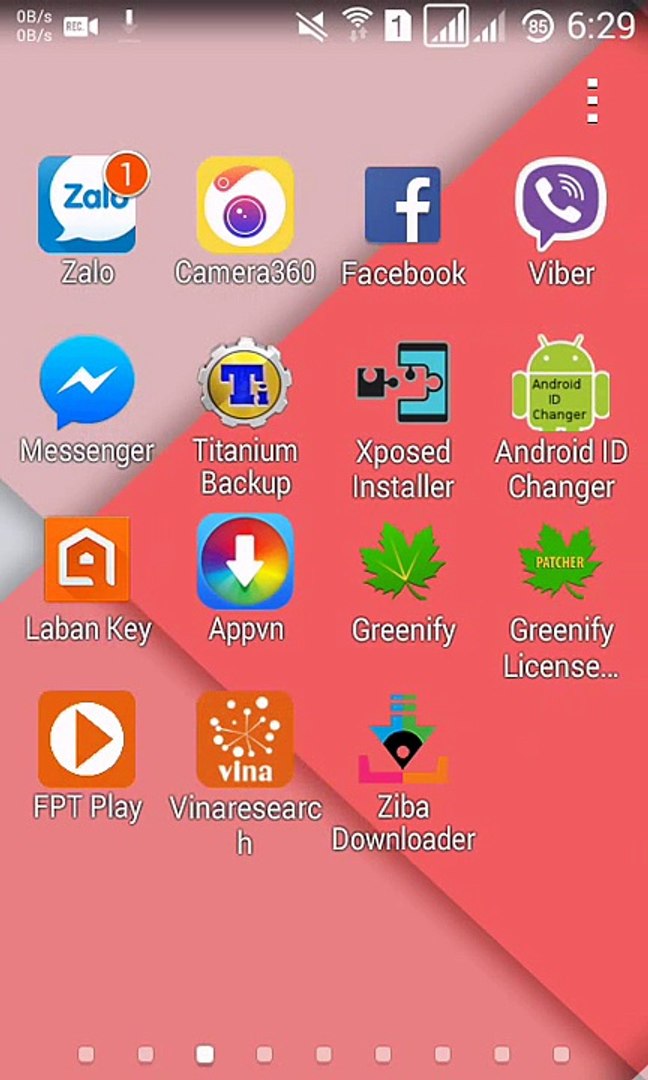Go to the last page indicator dot
This screenshot has height=1080, width=648.
[x=561, y=1054]
